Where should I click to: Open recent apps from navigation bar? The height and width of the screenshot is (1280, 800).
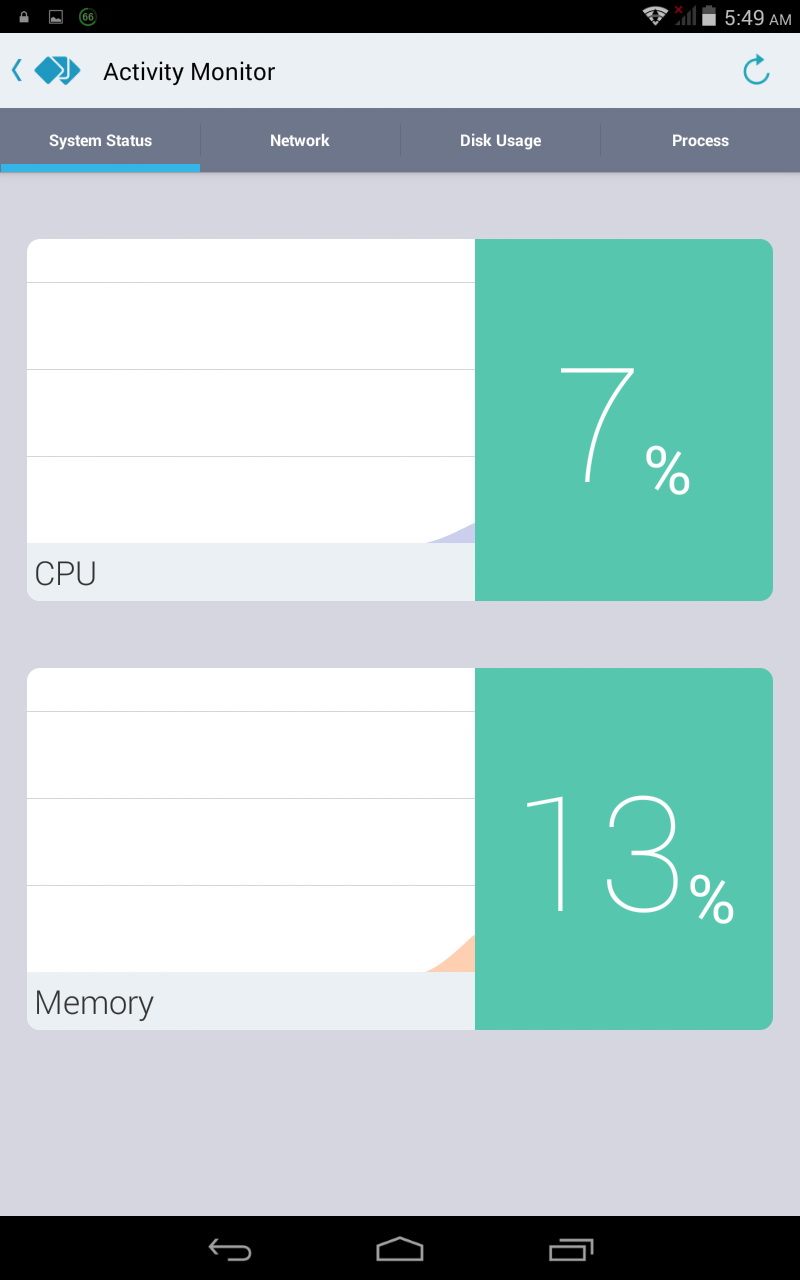click(x=571, y=1249)
